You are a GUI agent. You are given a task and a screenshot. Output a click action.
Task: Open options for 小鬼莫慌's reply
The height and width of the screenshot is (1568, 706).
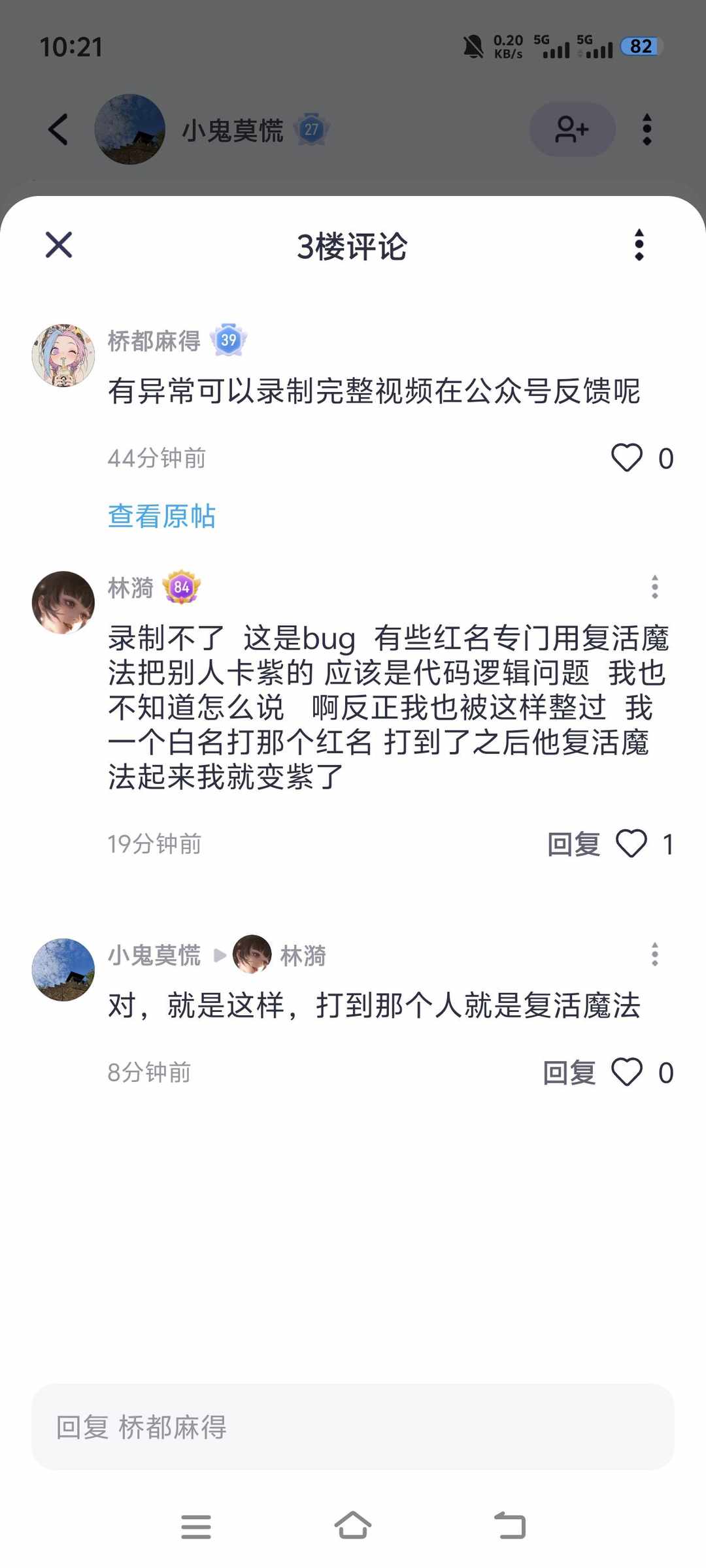point(654,955)
